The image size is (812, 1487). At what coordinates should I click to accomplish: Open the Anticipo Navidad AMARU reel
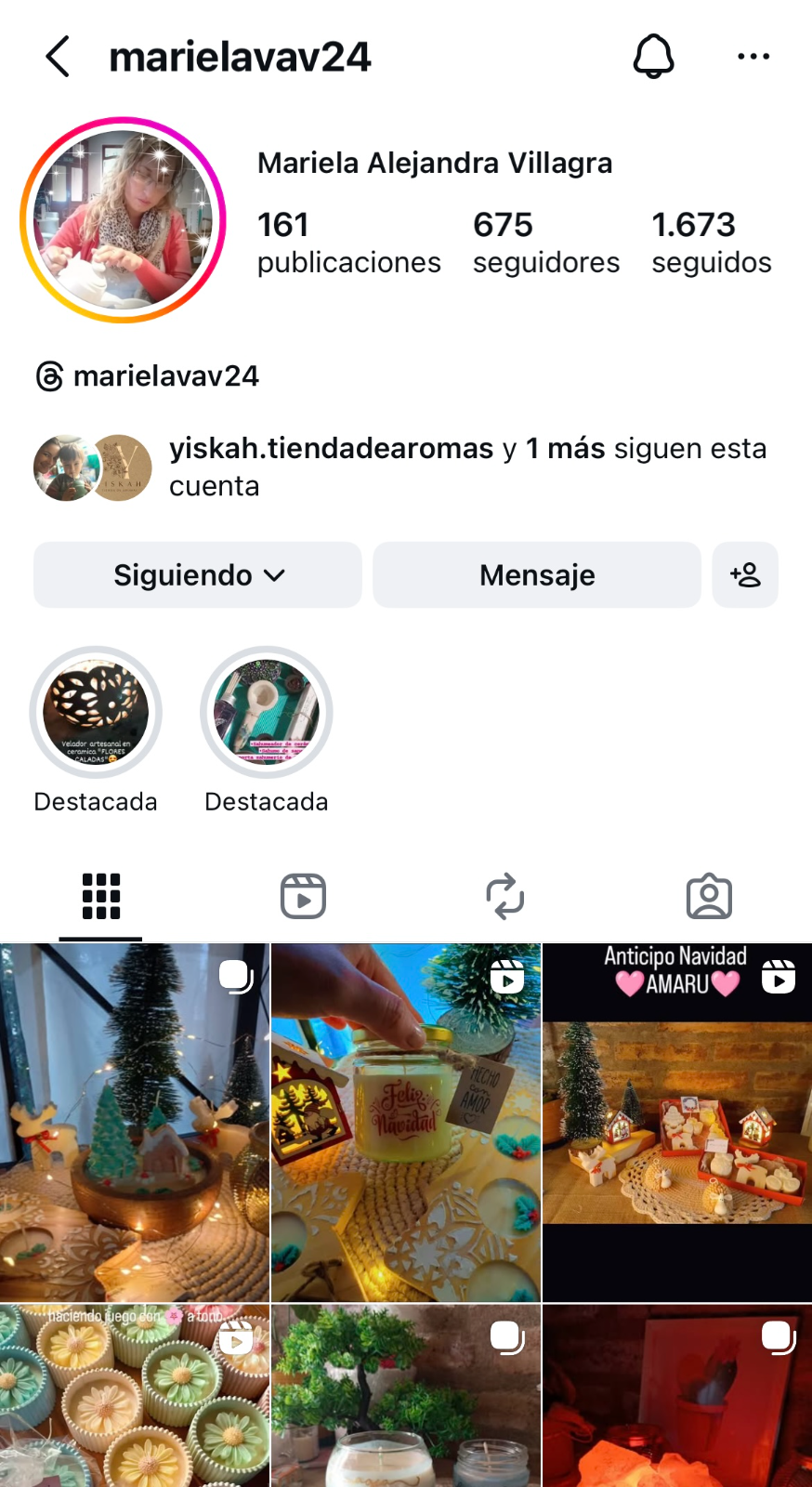677,1123
